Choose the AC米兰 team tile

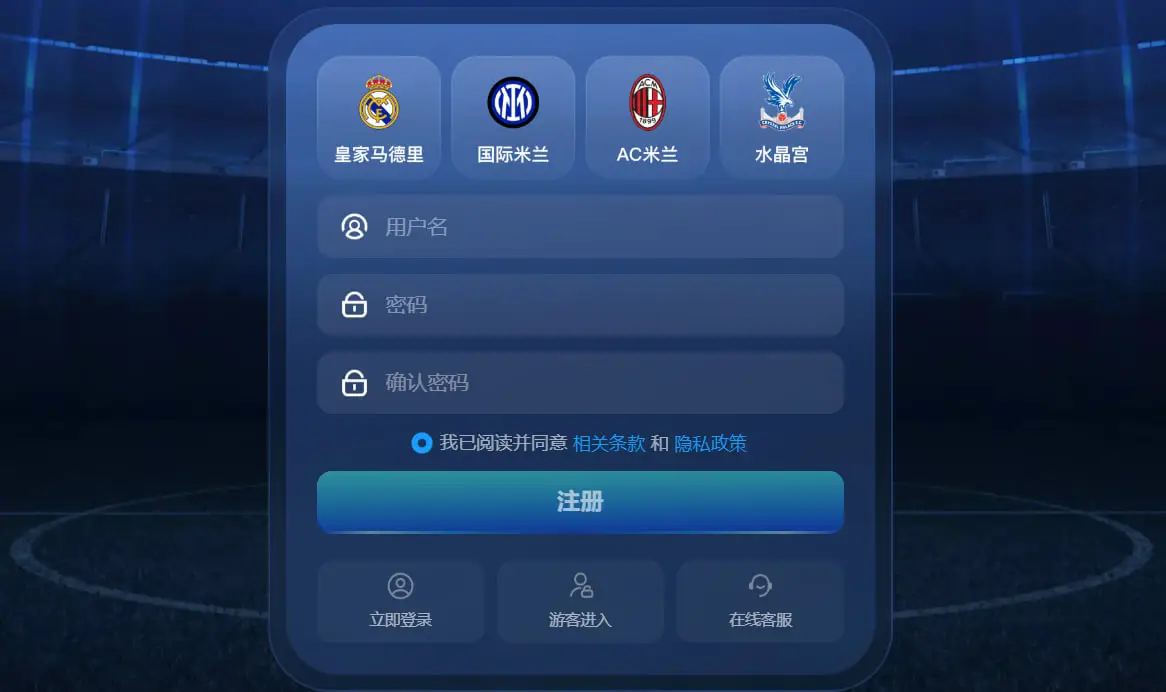(647, 118)
